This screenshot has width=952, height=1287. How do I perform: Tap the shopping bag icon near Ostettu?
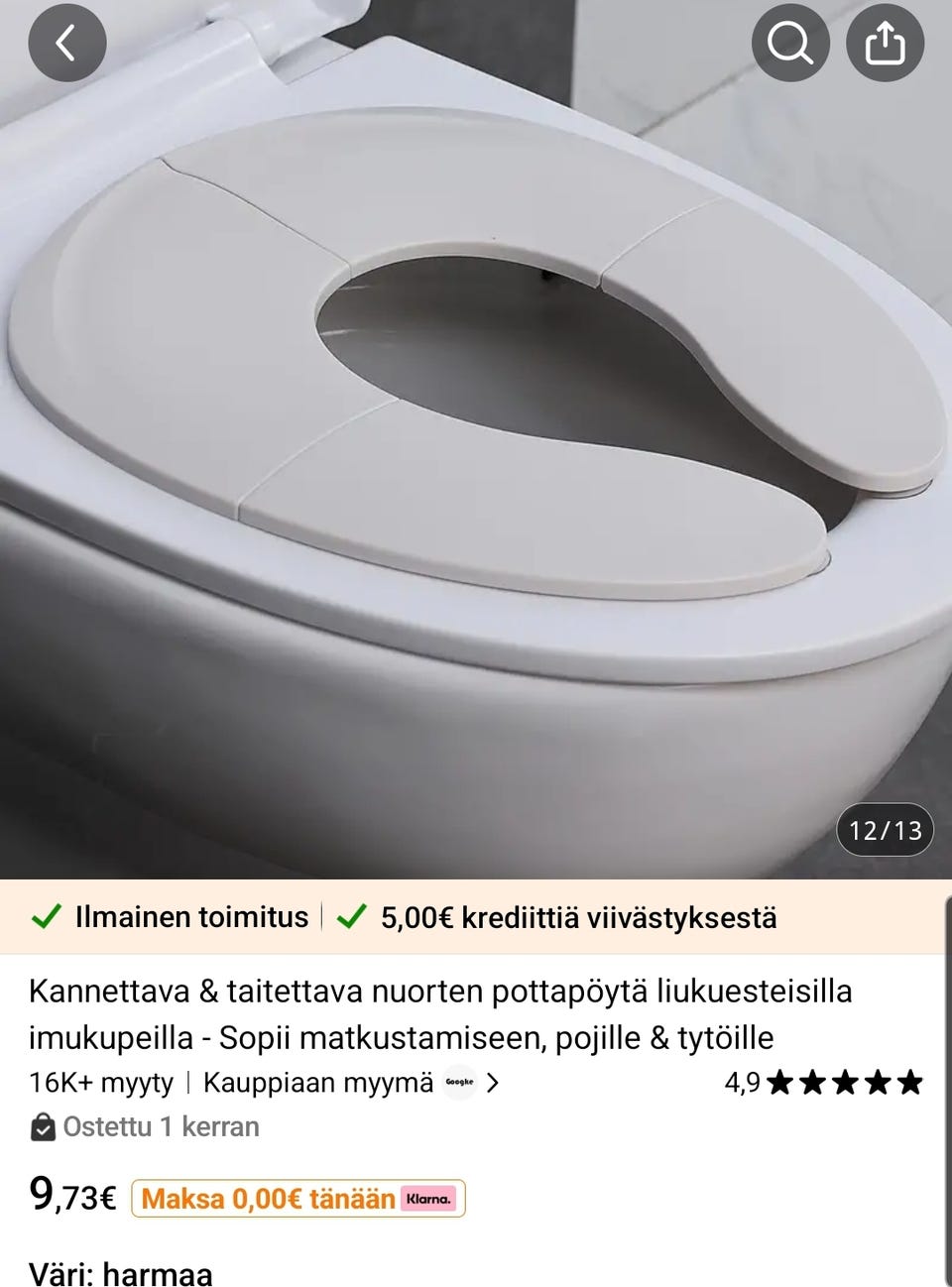42,1126
